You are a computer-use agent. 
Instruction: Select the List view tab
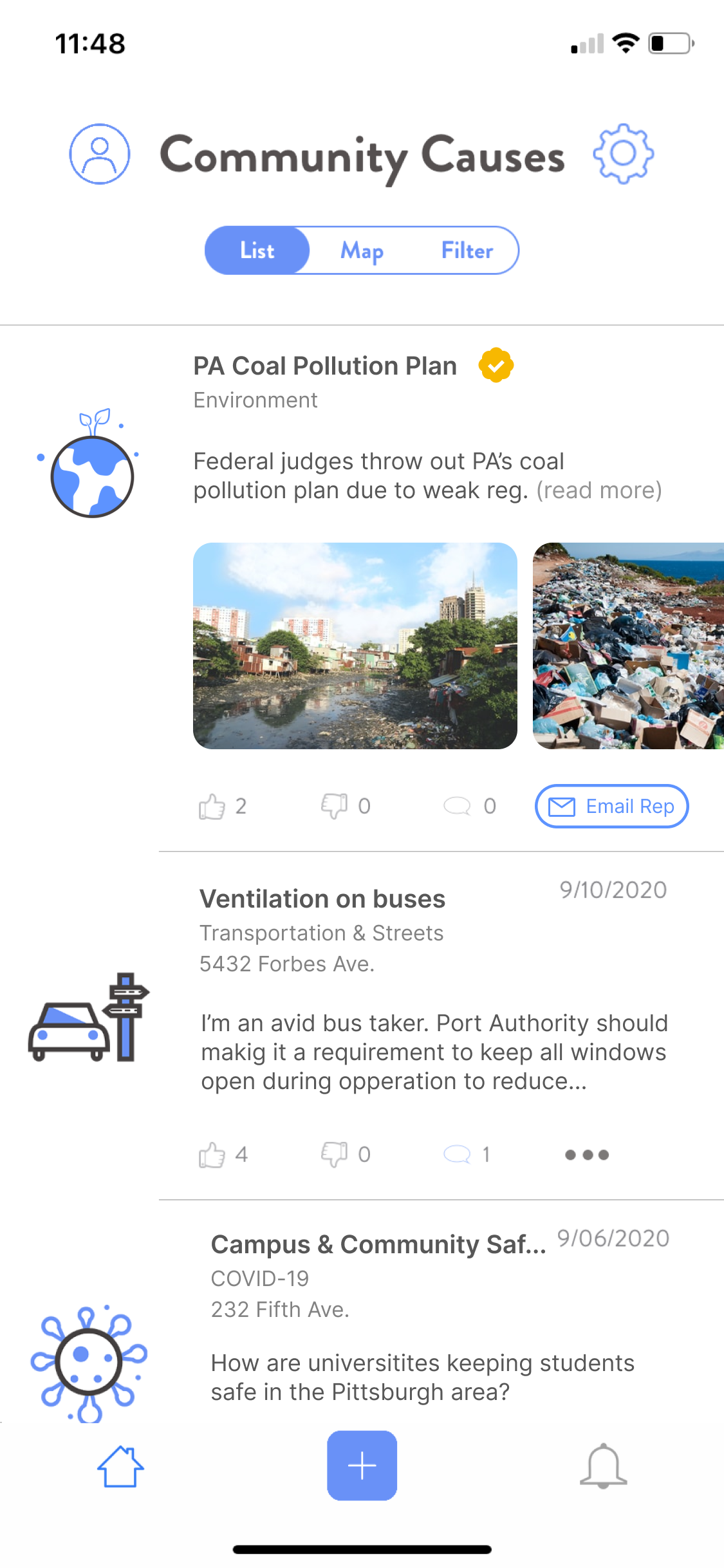pyautogui.click(x=257, y=250)
